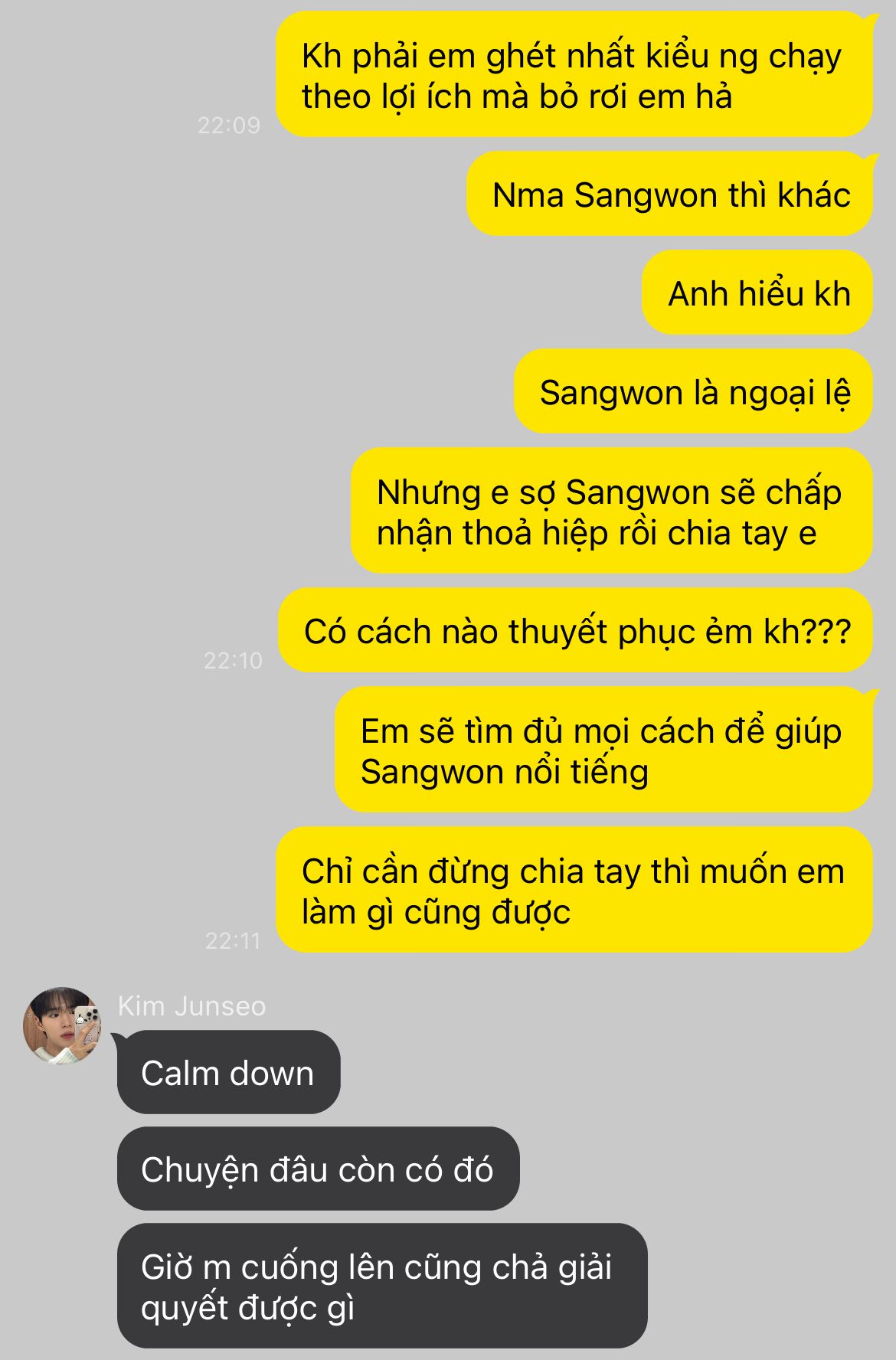Open Kim Junseo's profile picture
This screenshot has width=896, height=1360.
(62, 1025)
